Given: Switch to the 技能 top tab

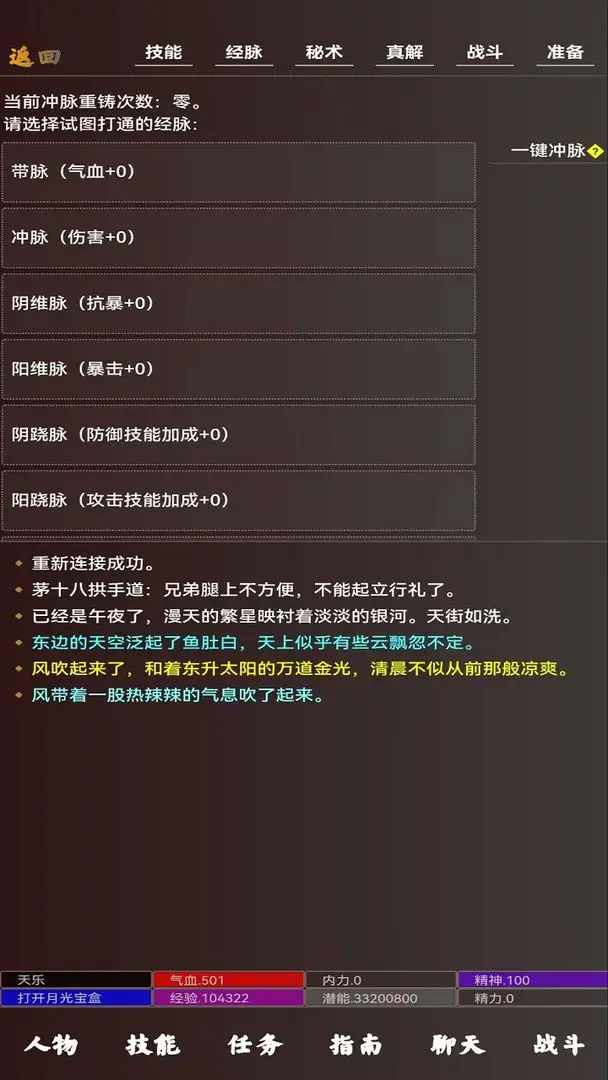Looking at the screenshot, I should [163, 52].
